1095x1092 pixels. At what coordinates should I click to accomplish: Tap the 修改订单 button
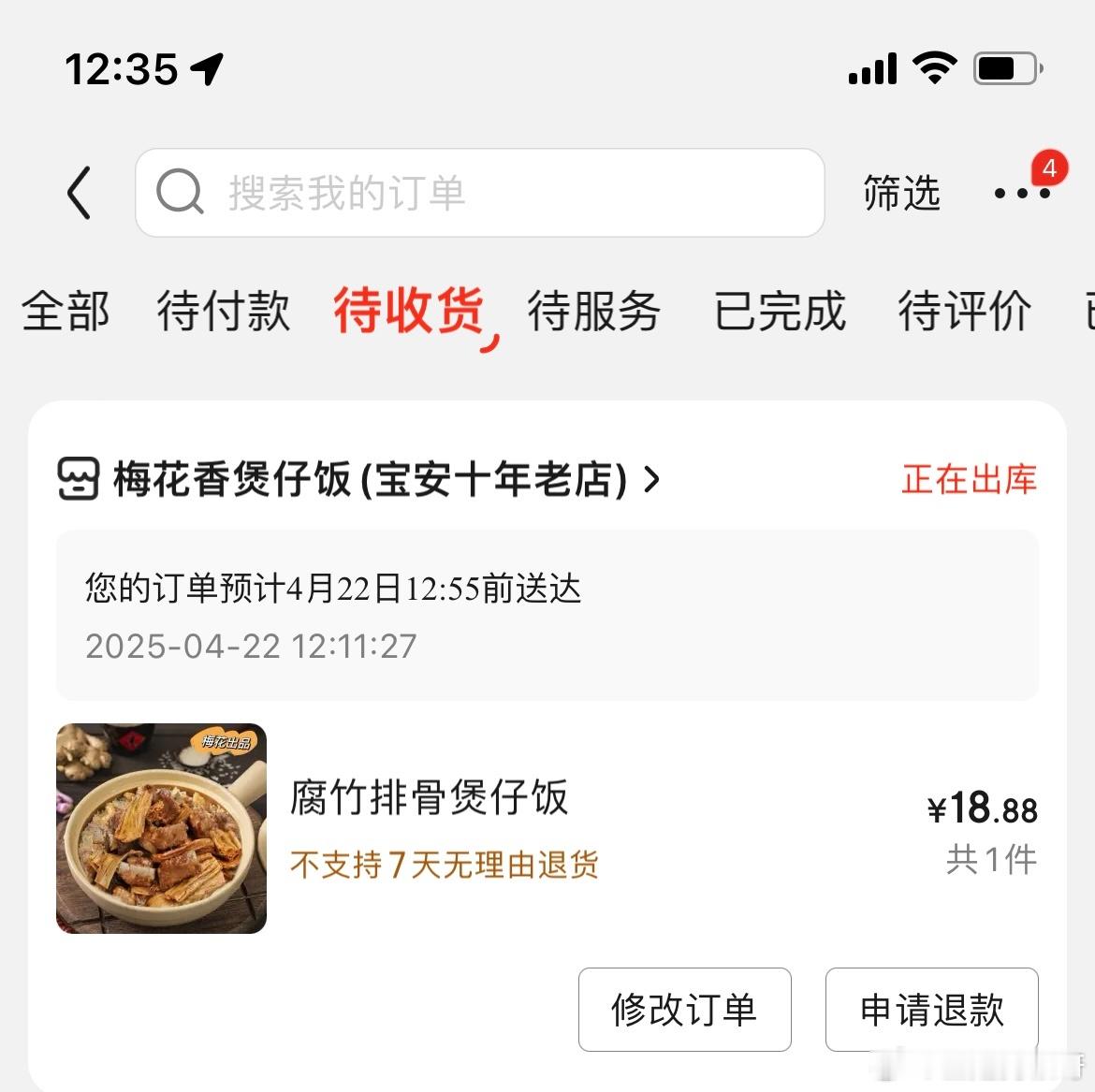[x=684, y=1010]
